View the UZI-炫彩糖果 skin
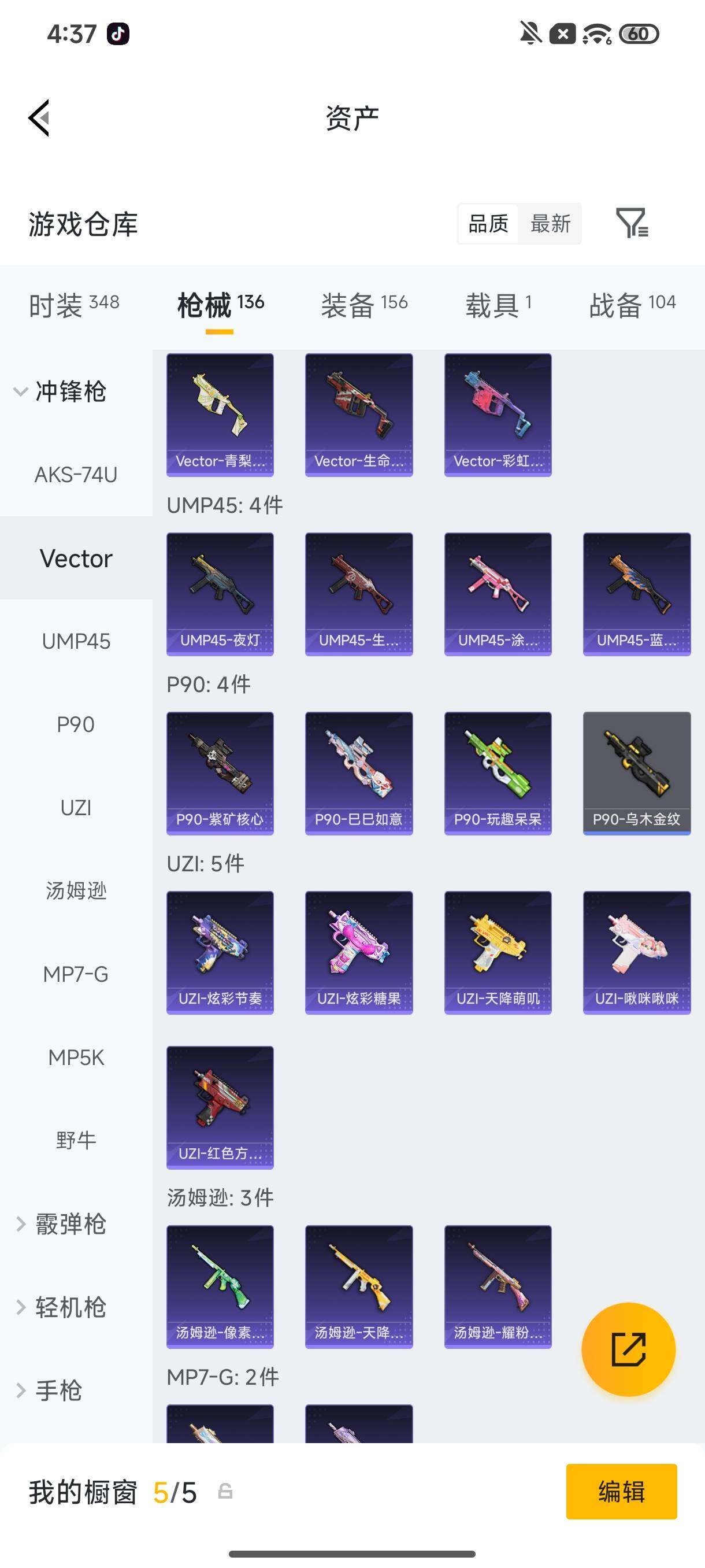705x1568 pixels. coord(359,953)
